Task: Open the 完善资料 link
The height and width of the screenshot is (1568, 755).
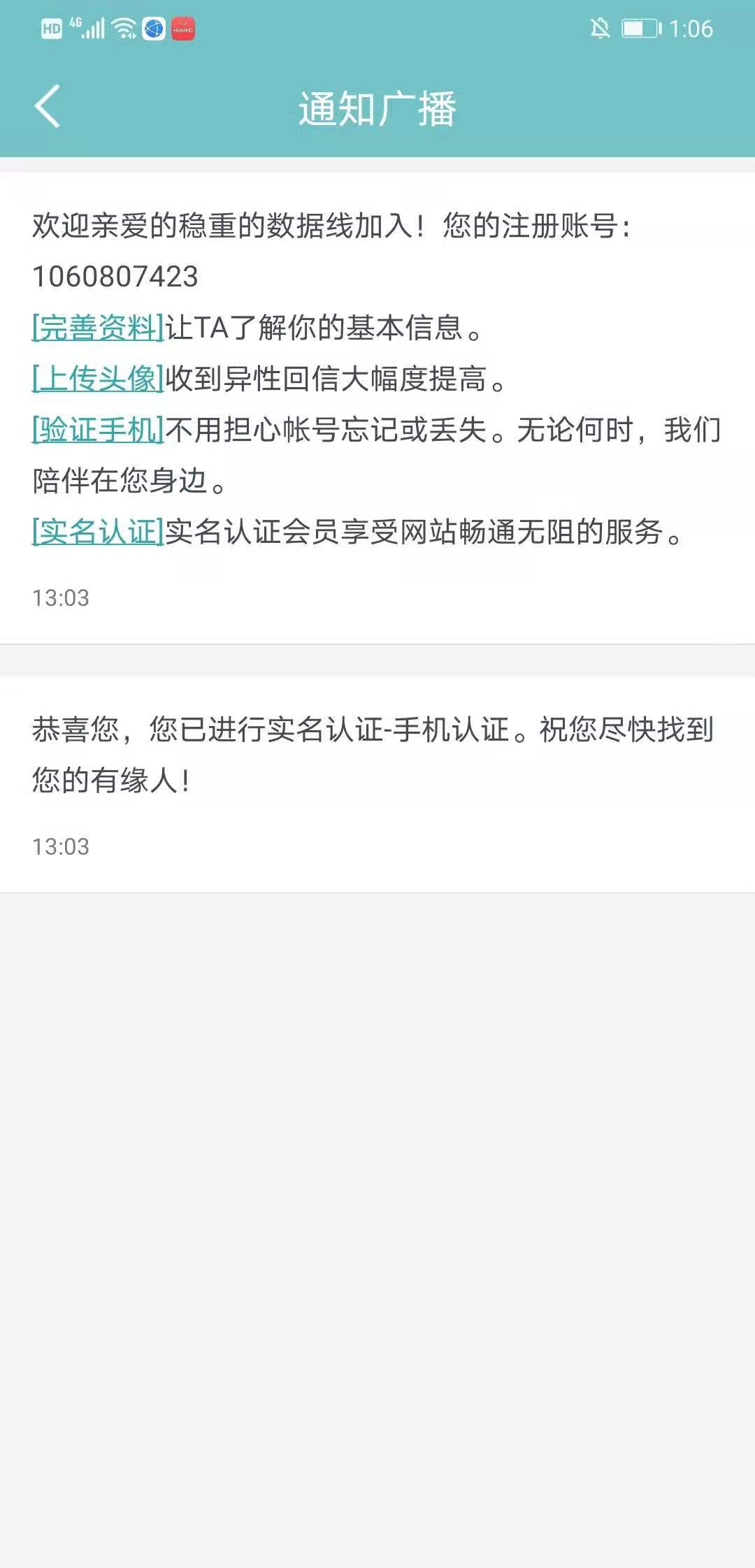Action: click(98, 328)
